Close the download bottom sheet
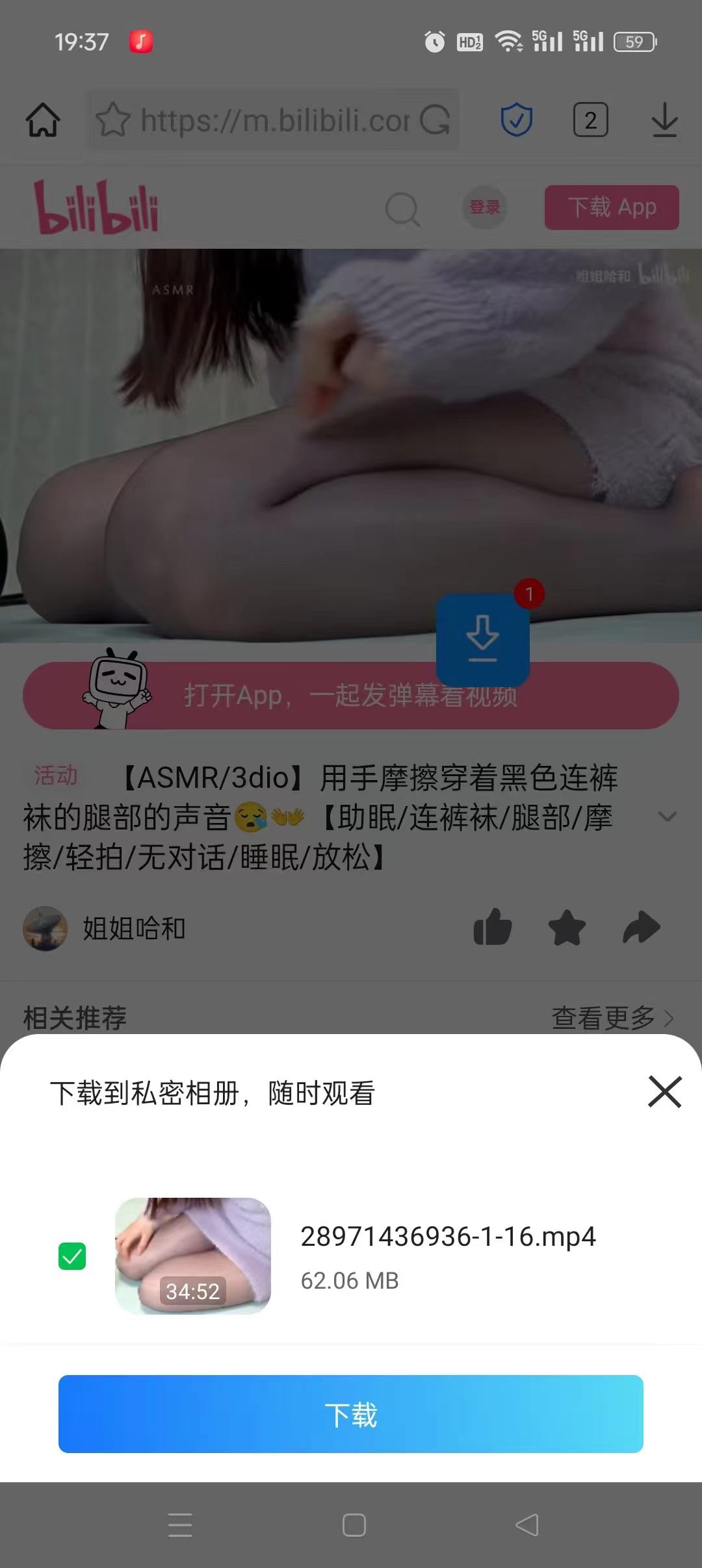 (664, 1091)
